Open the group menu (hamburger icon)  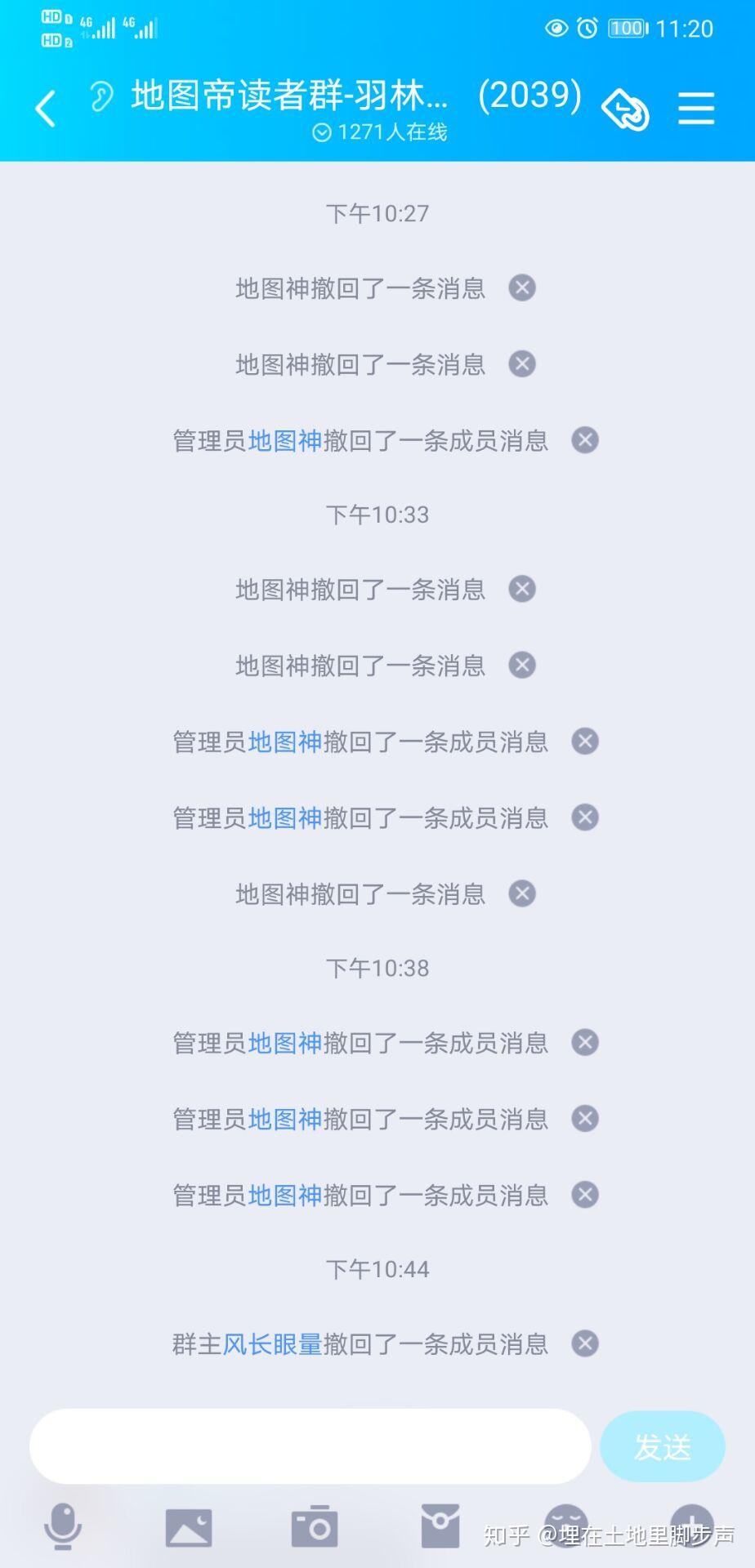696,108
